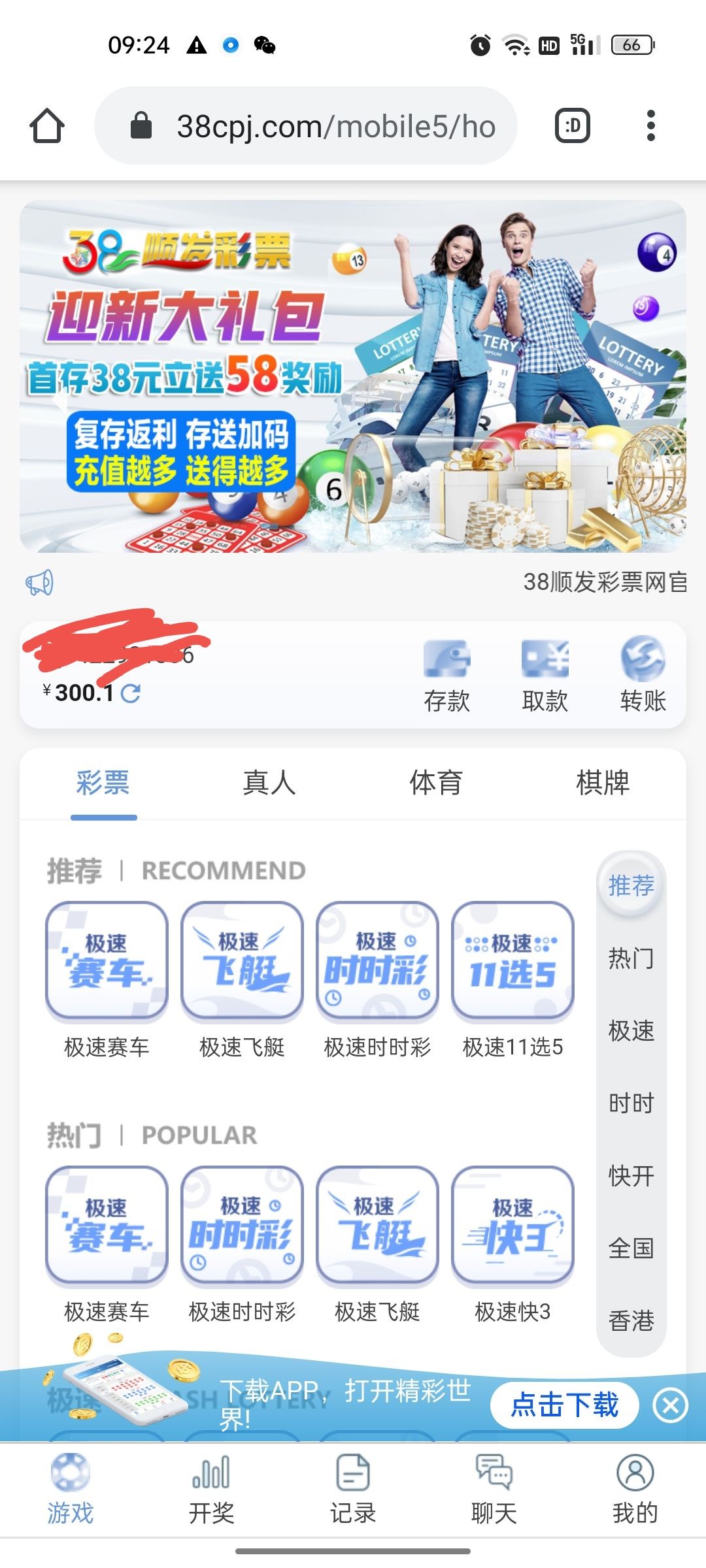Open the browser tab switcher
The height and width of the screenshot is (1568, 706).
coord(572,125)
